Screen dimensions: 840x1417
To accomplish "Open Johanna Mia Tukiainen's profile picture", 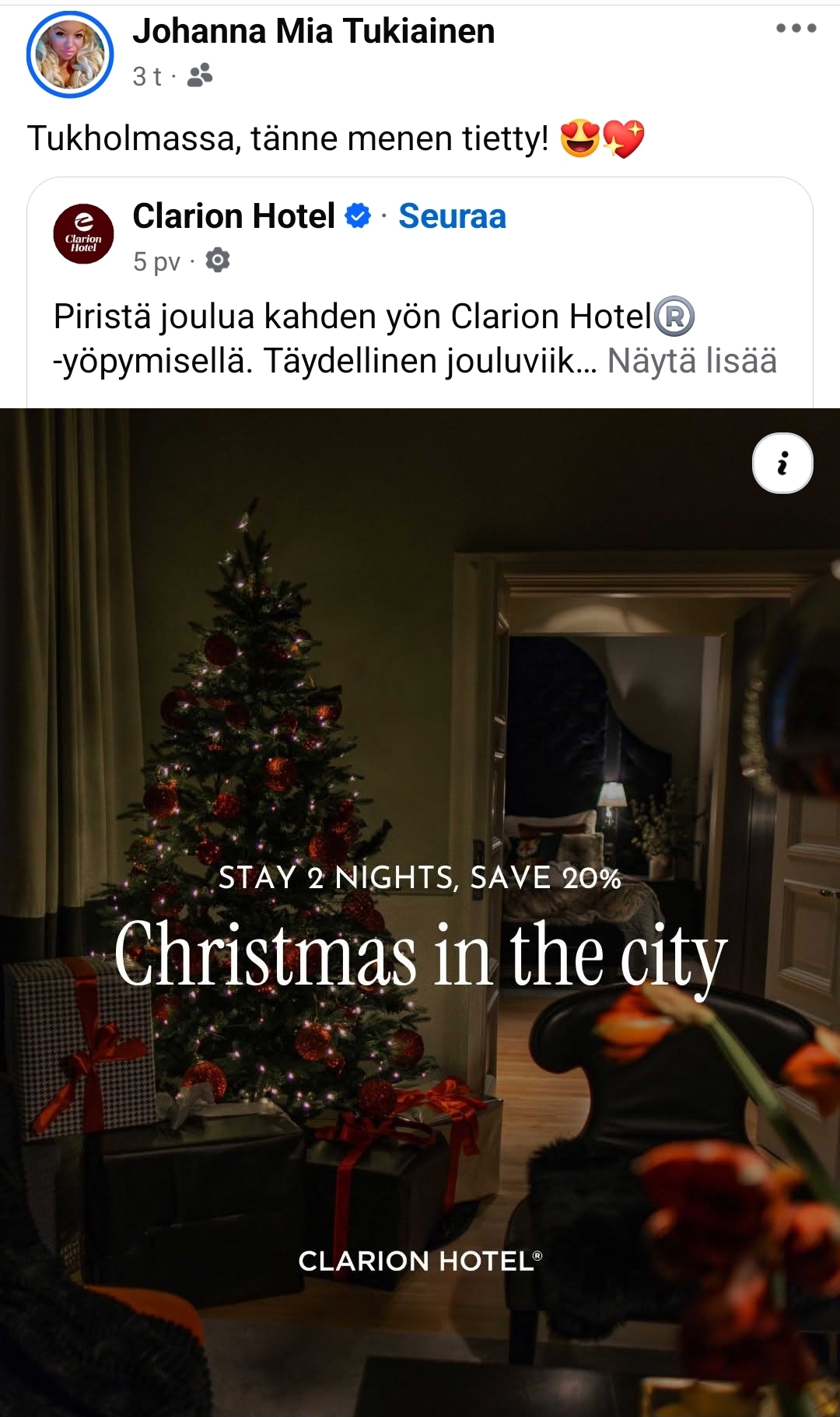I will pos(70,54).
